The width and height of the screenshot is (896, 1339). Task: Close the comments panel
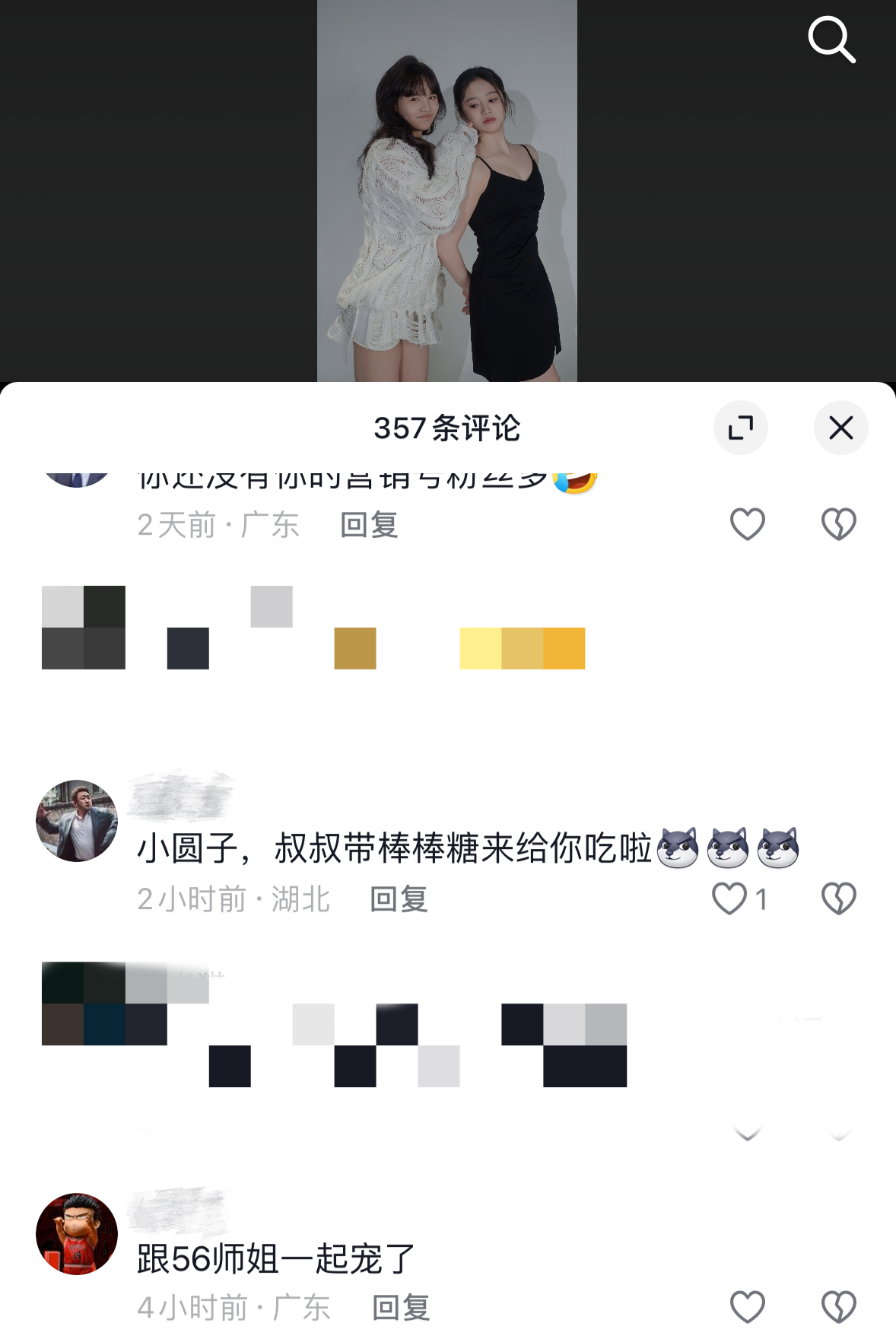[840, 428]
